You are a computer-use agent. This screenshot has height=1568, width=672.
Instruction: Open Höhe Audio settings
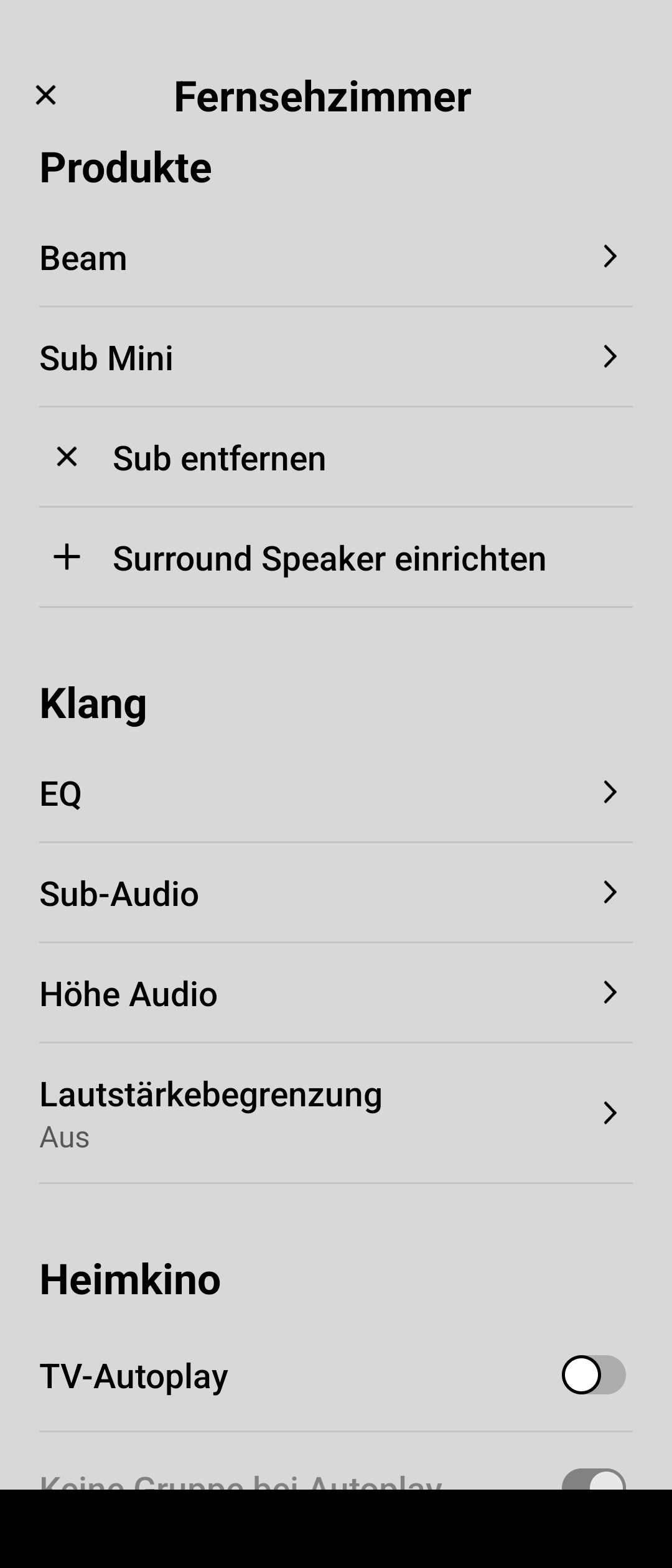[x=336, y=994]
